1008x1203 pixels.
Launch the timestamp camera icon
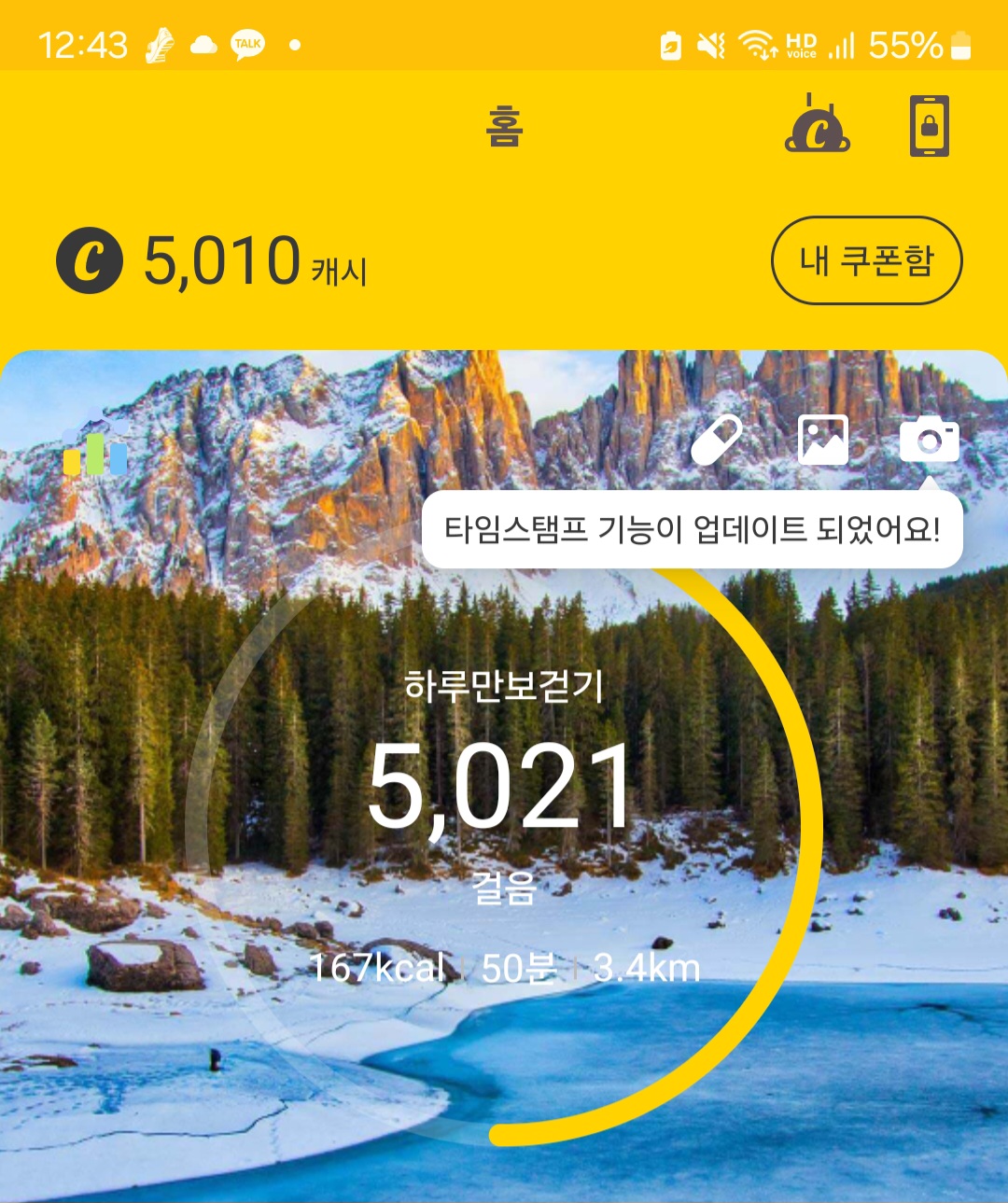(x=929, y=439)
